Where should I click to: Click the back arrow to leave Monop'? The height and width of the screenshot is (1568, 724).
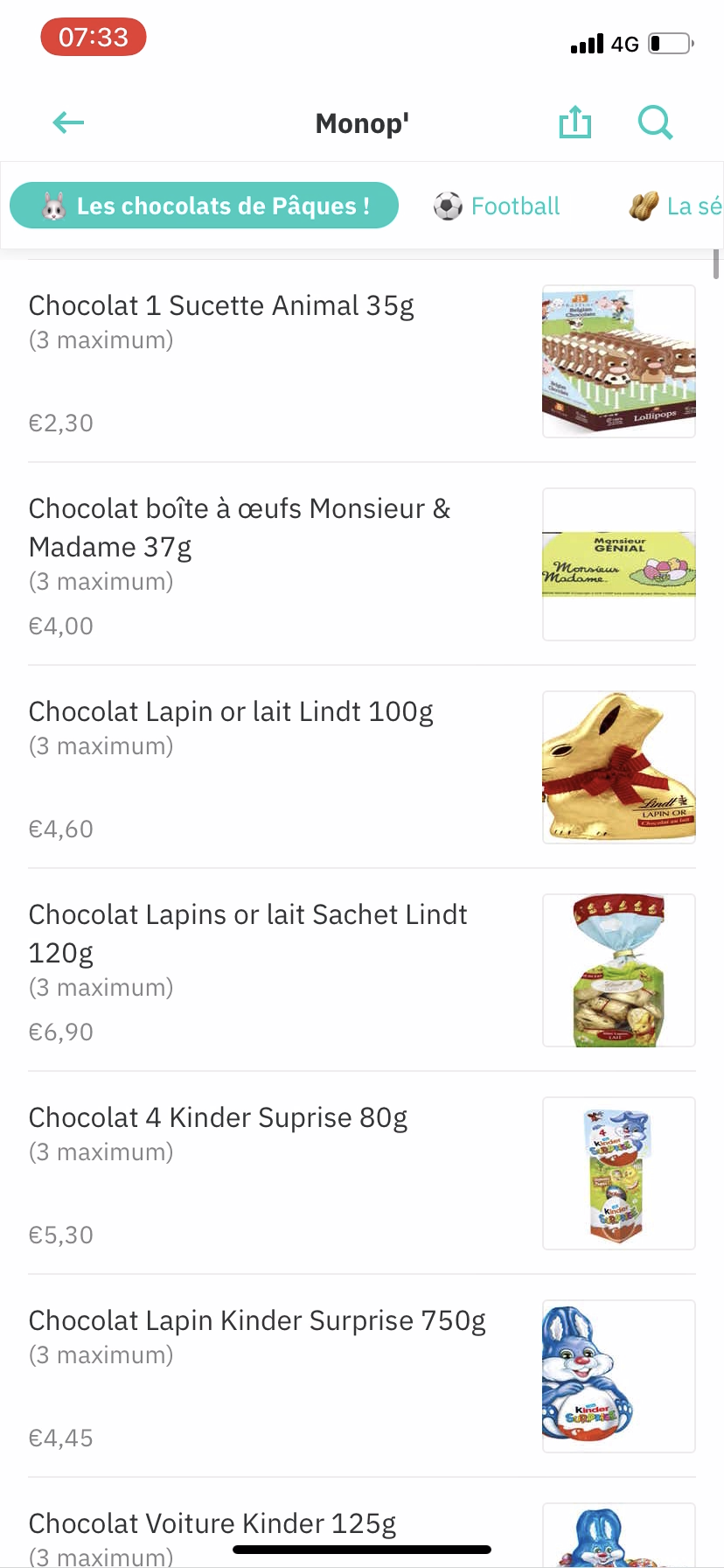[67, 122]
